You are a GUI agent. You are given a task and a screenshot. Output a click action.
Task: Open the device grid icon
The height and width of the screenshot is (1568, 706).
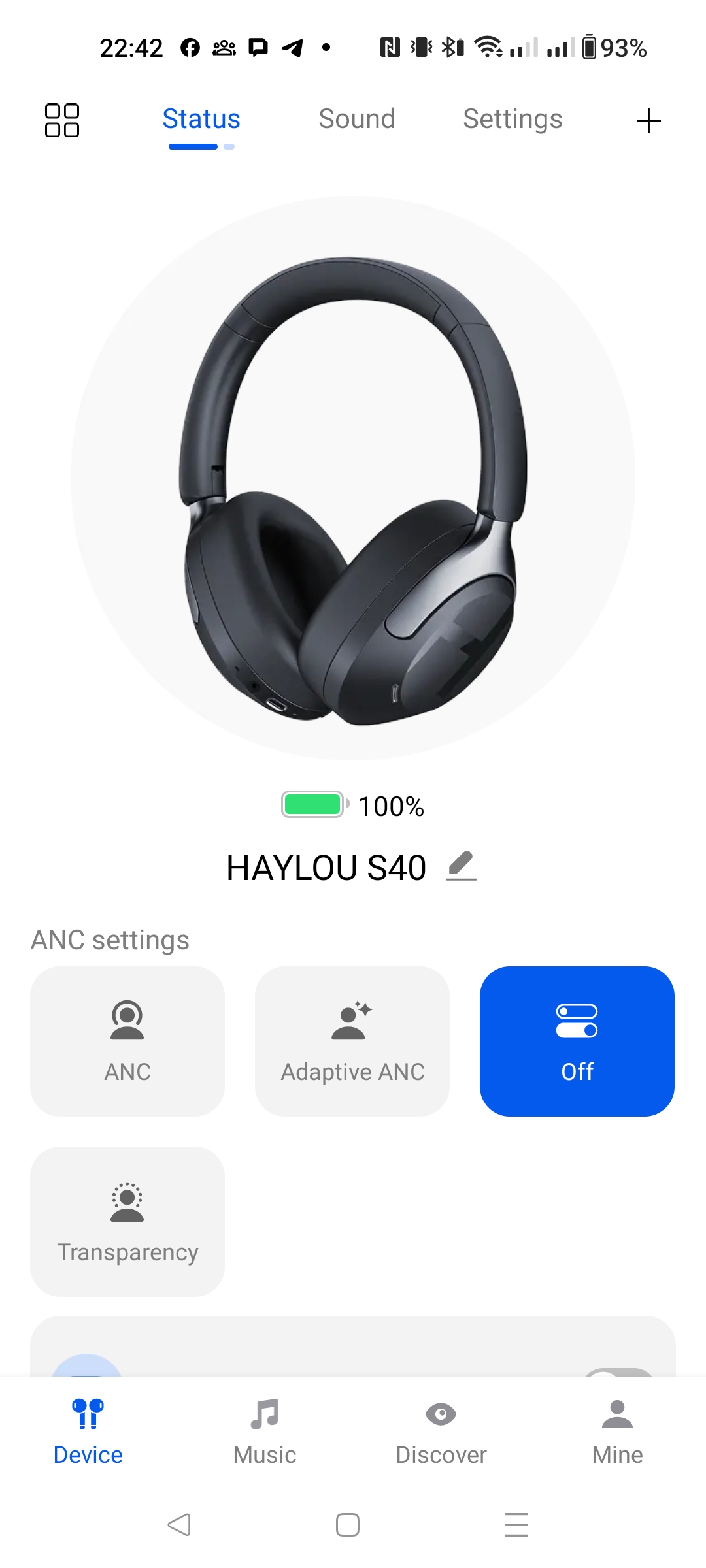(62, 120)
